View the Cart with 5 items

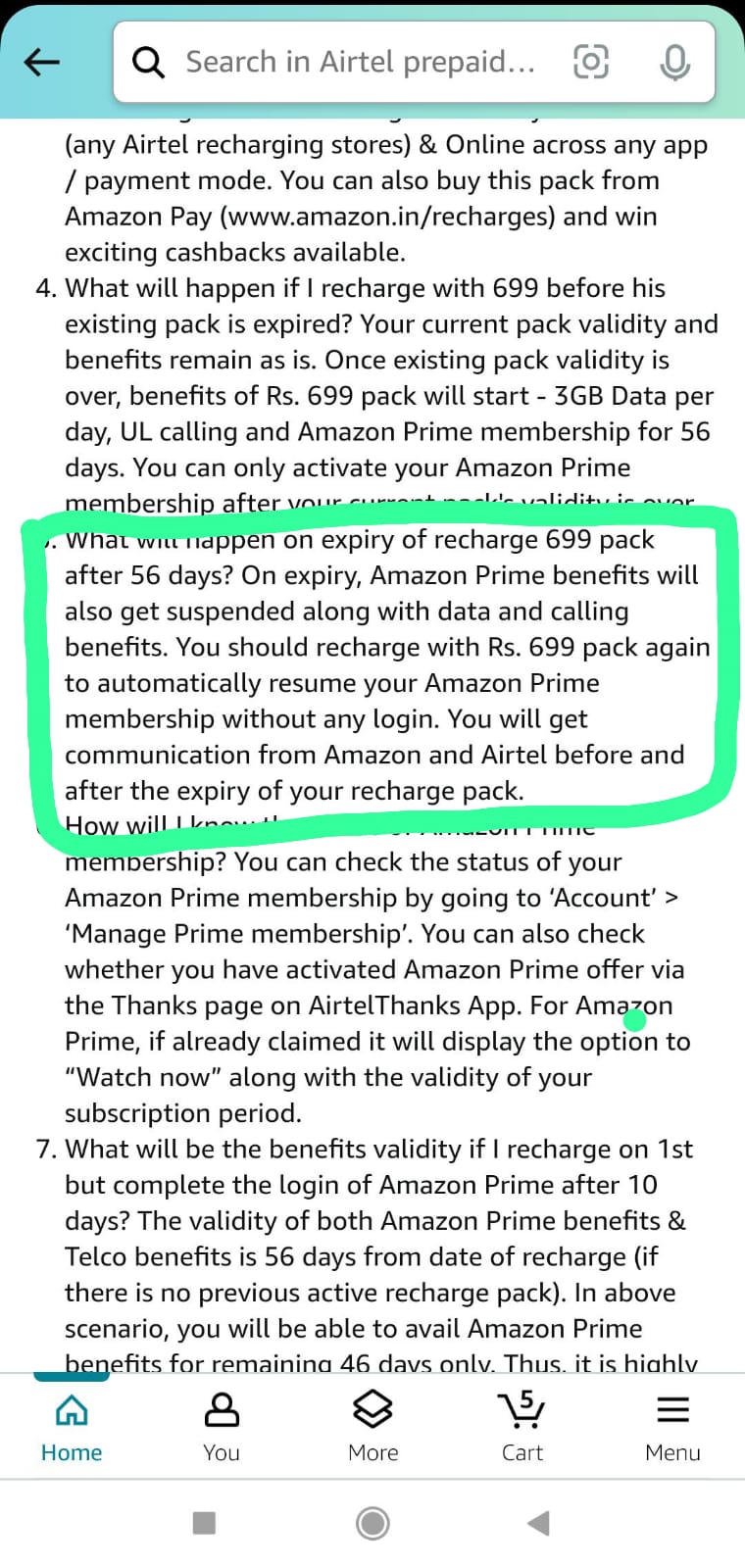point(521,1427)
